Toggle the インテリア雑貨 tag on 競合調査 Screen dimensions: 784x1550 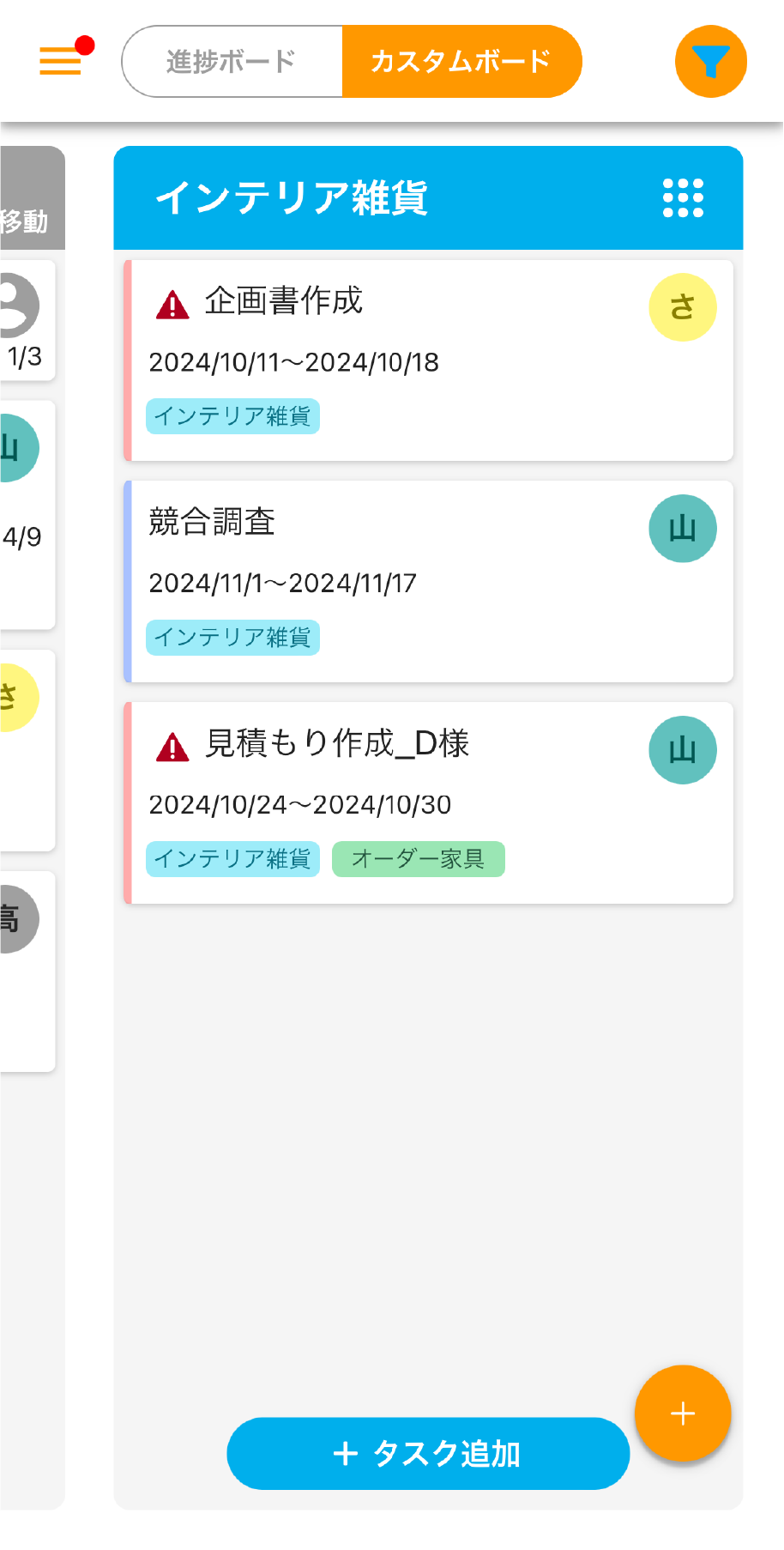[232, 638]
